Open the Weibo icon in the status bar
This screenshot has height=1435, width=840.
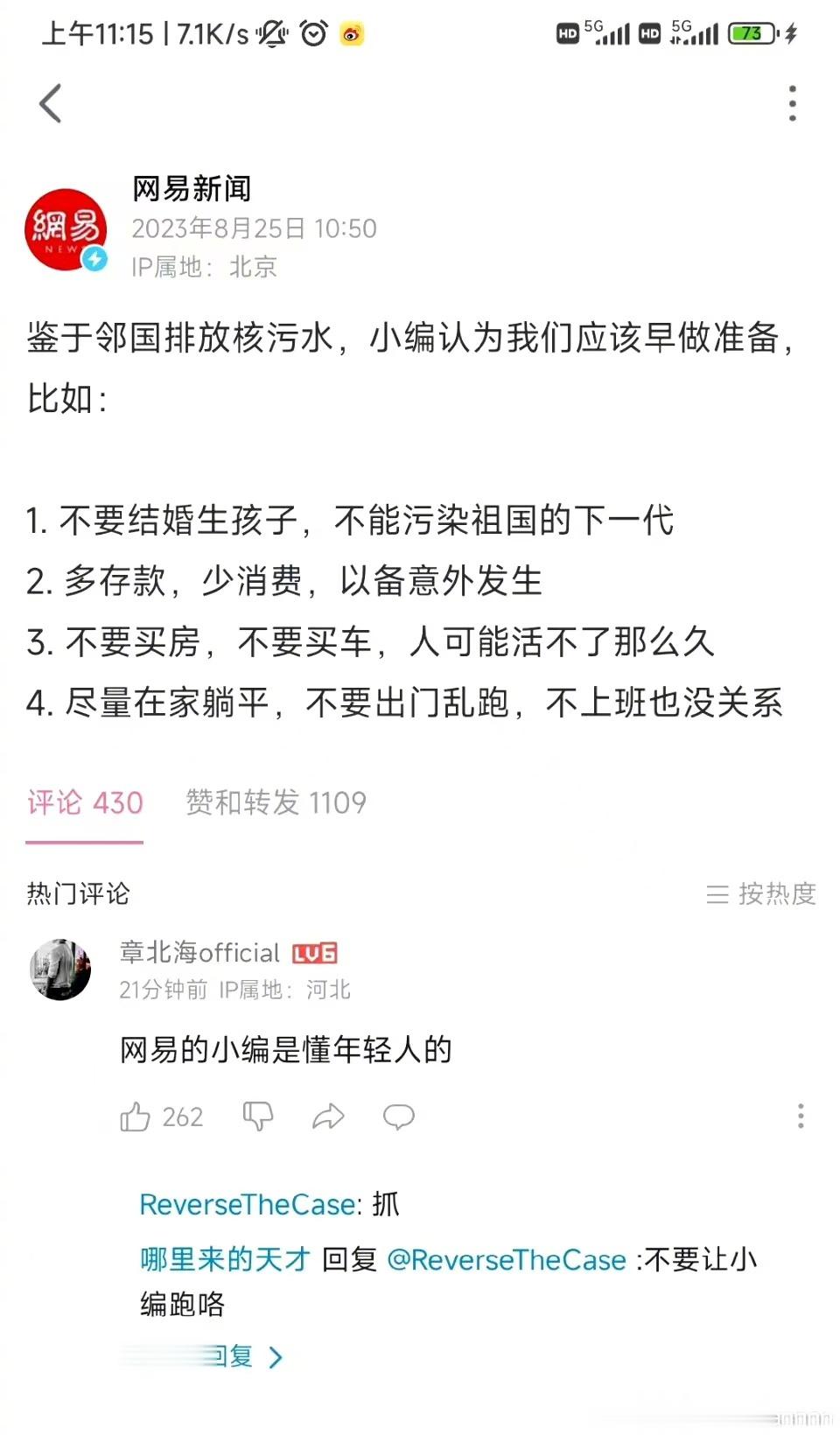350,35
